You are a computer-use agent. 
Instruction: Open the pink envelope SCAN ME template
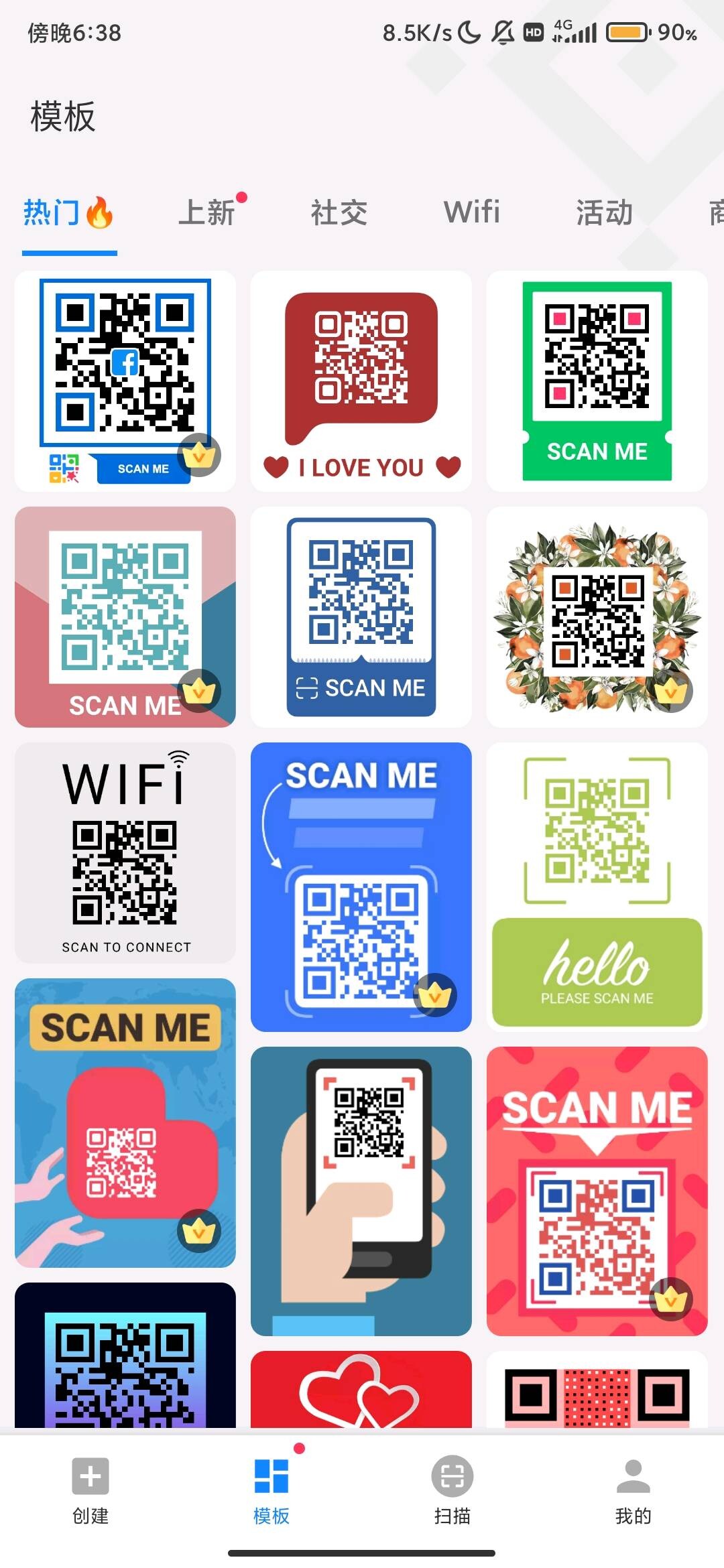[125, 616]
